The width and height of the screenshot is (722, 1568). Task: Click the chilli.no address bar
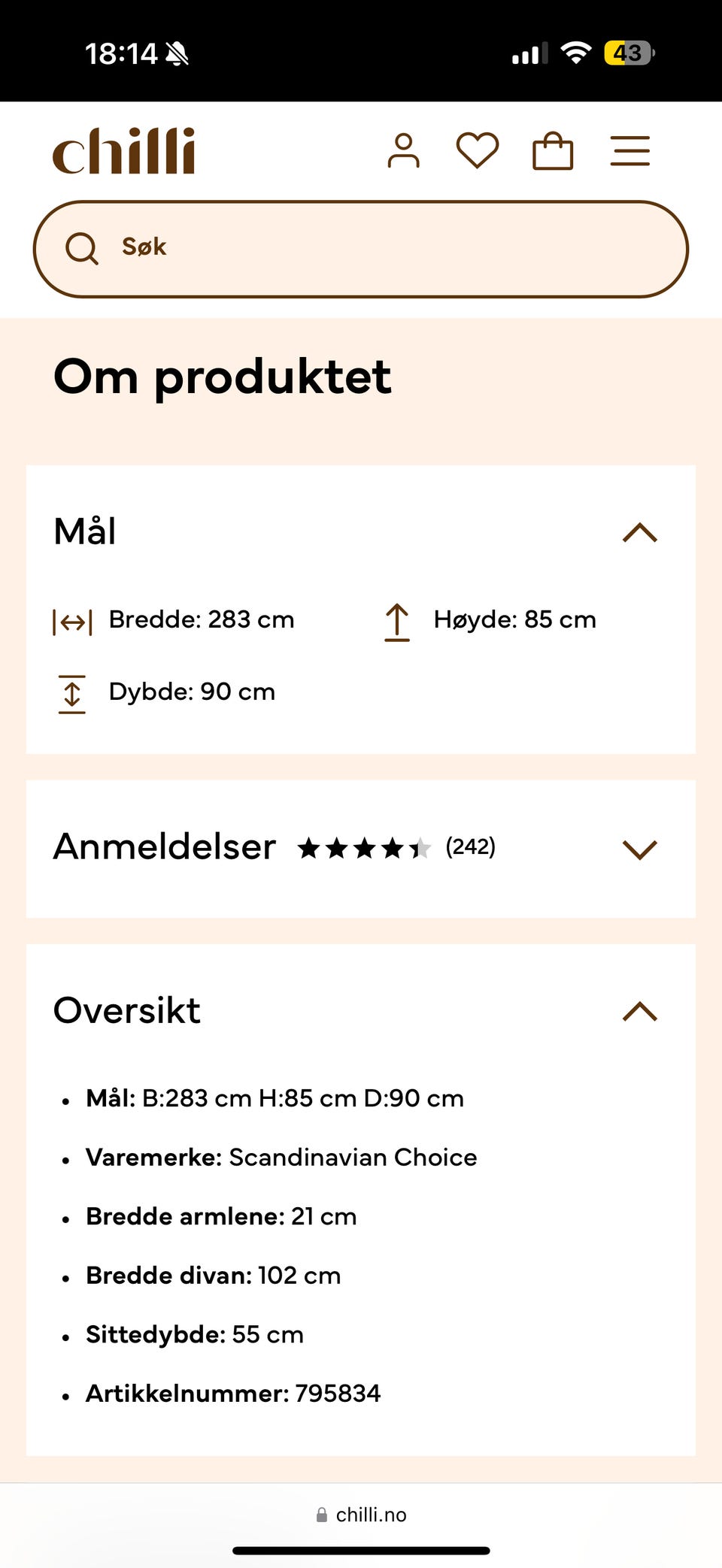point(371,1514)
